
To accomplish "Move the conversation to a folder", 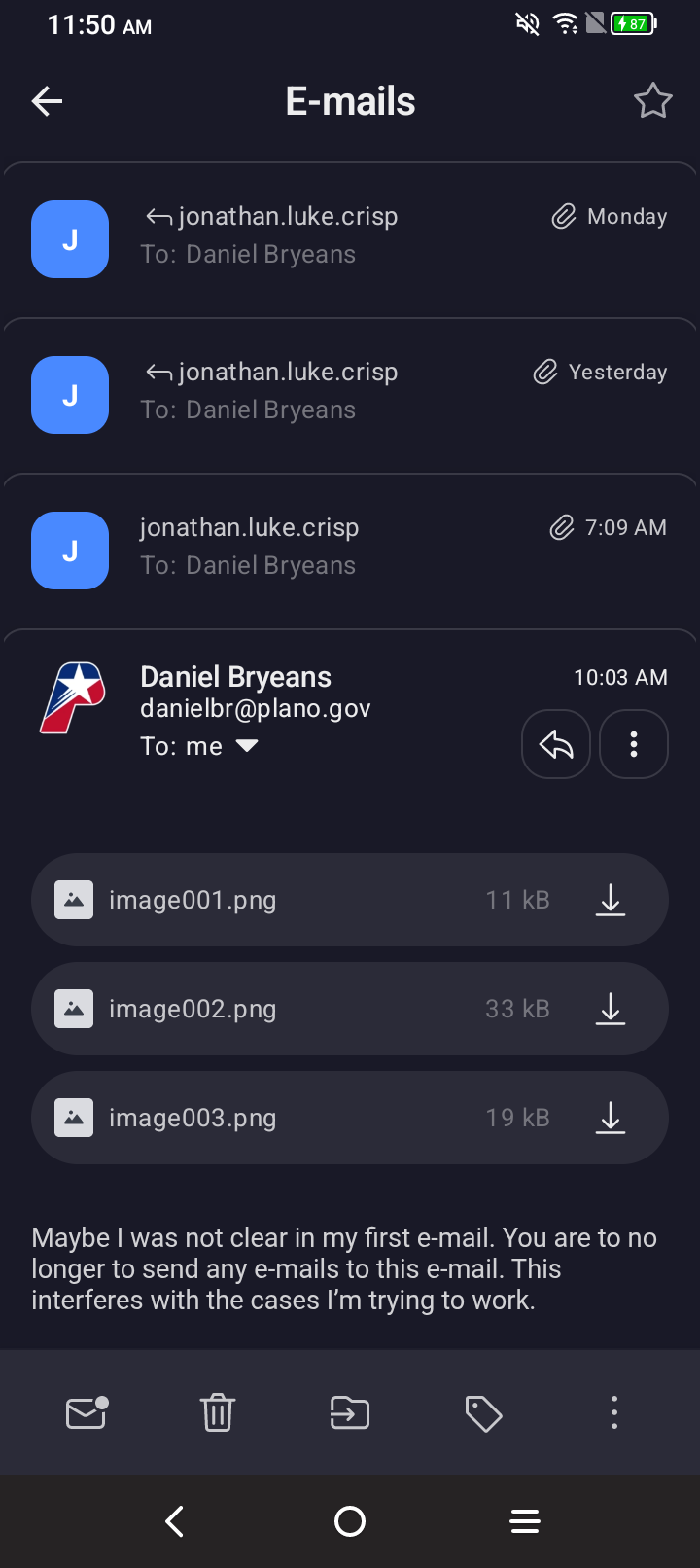I will click(x=350, y=1412).
